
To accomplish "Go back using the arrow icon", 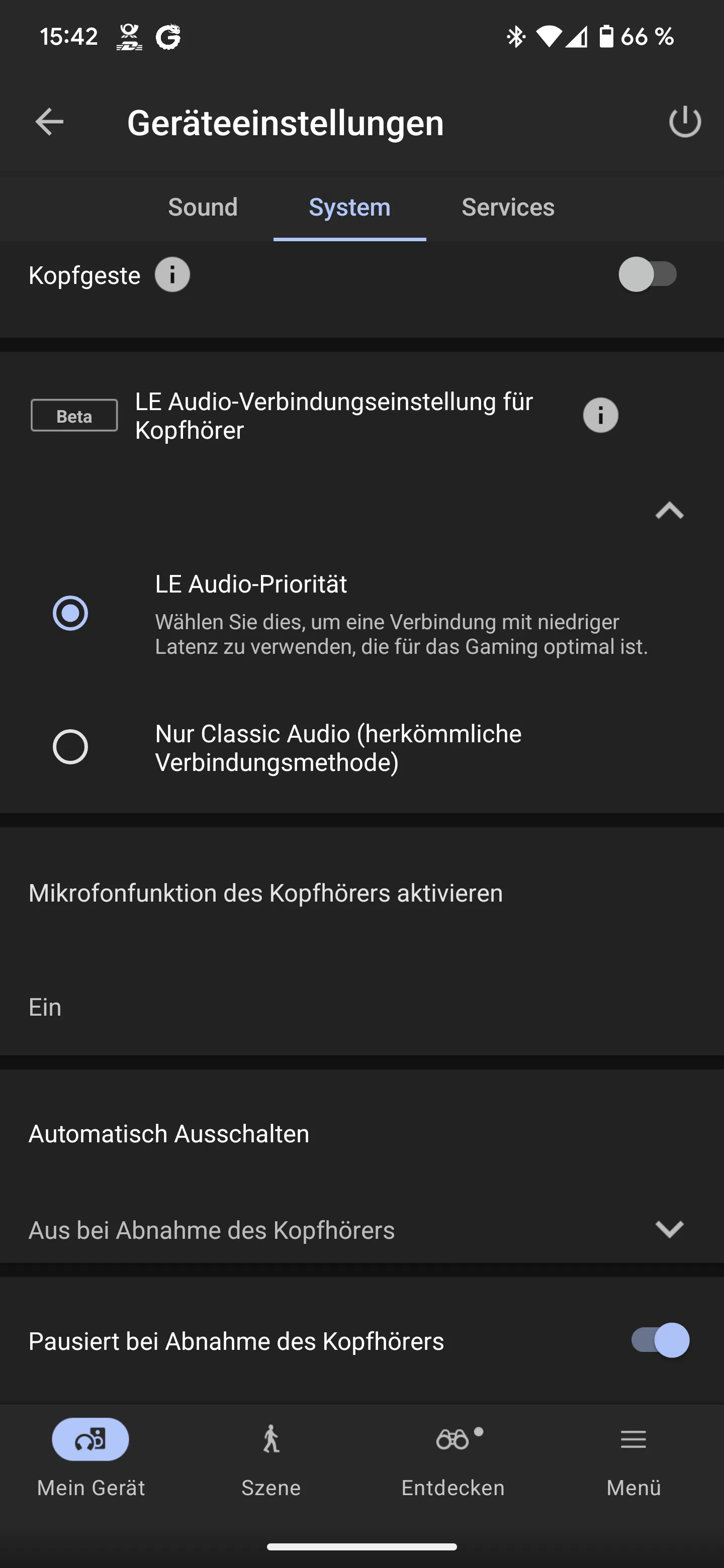I will 49,122.
